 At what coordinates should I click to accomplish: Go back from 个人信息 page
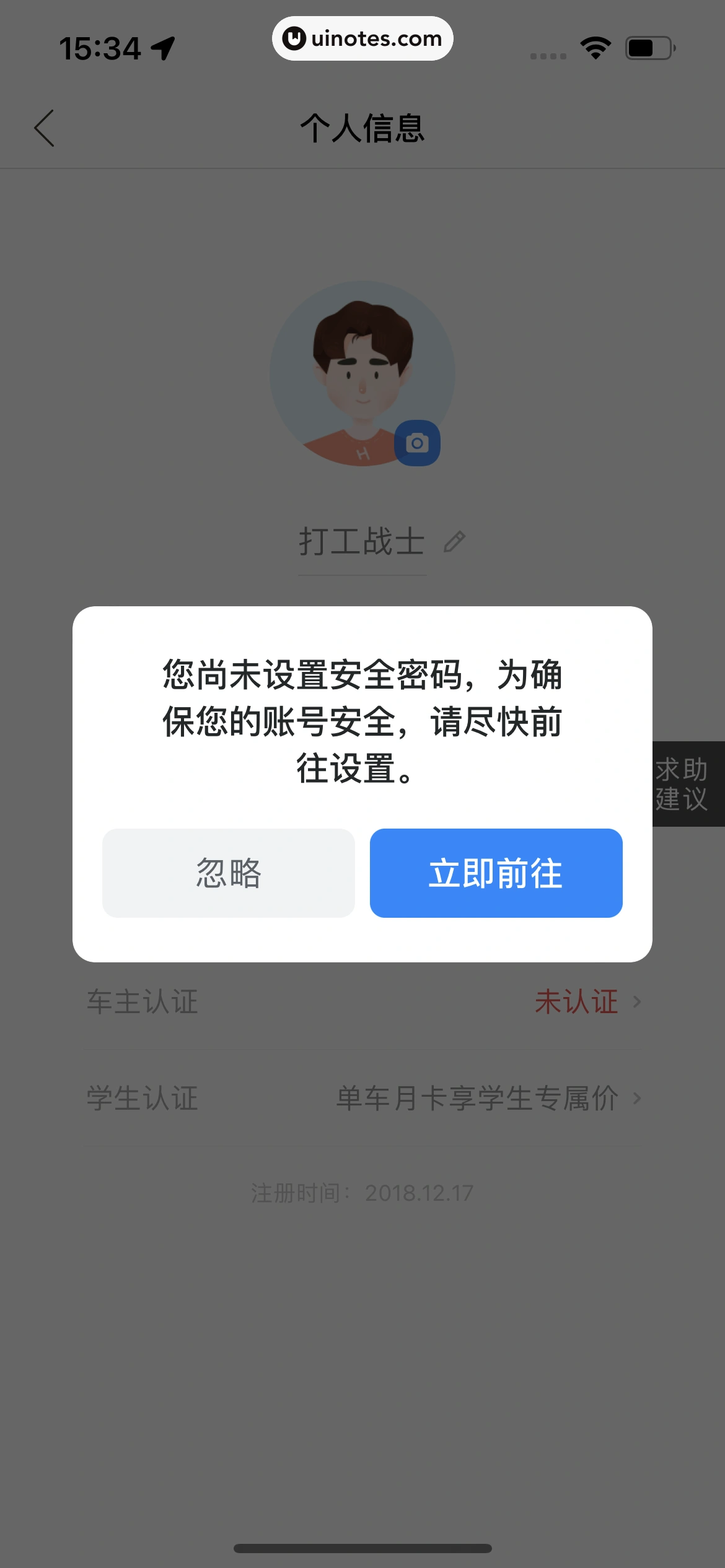pos(45,128)
